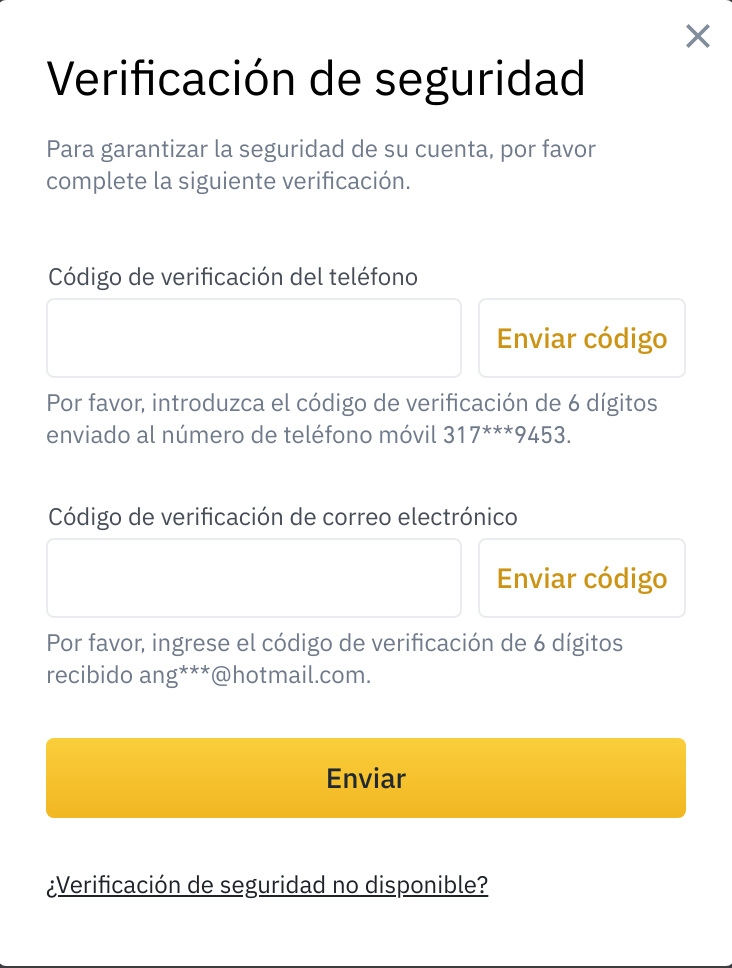Viewport: 732px width, 968px height.
Task: Open '¿Verificación de seguridad no disponible?' link
Action: click(x=267, y=885)
